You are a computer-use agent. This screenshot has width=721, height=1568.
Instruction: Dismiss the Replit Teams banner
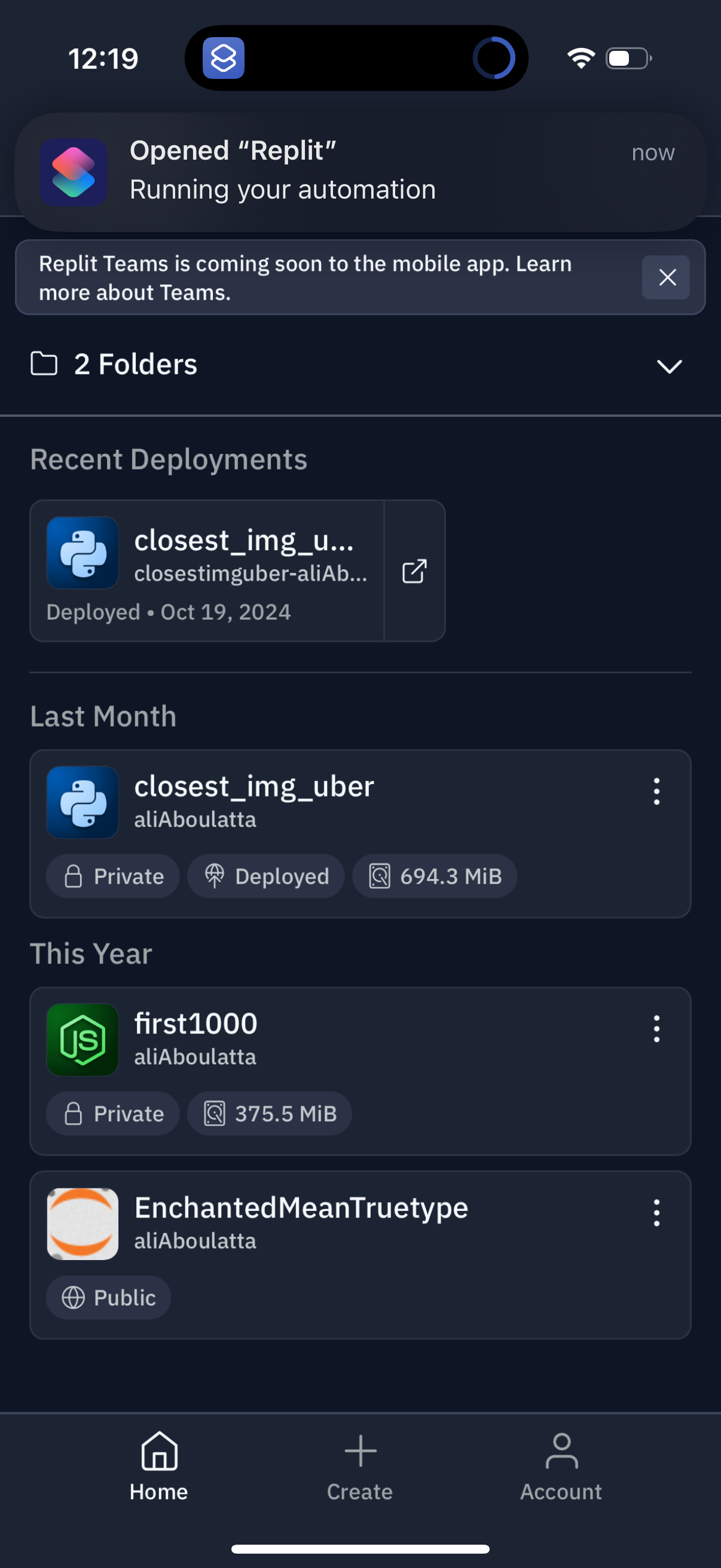tap(665, 277)
